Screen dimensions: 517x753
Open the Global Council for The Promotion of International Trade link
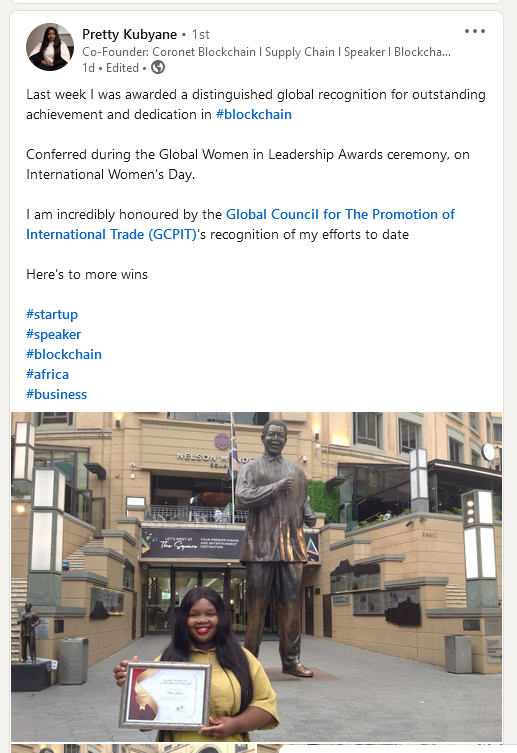coord(240,224)
